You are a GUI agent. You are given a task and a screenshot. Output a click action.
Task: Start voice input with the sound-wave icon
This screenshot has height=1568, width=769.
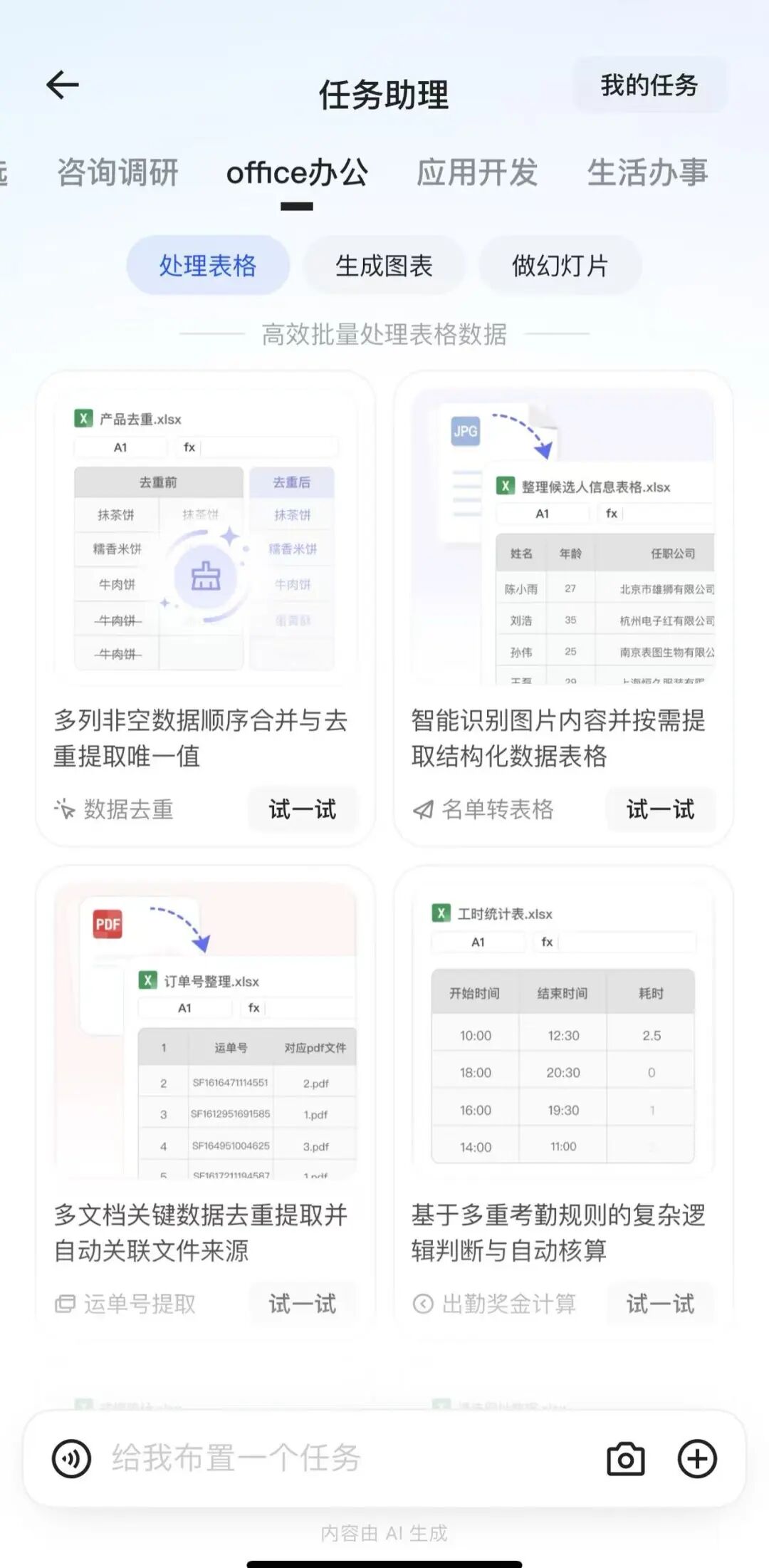72,1458
